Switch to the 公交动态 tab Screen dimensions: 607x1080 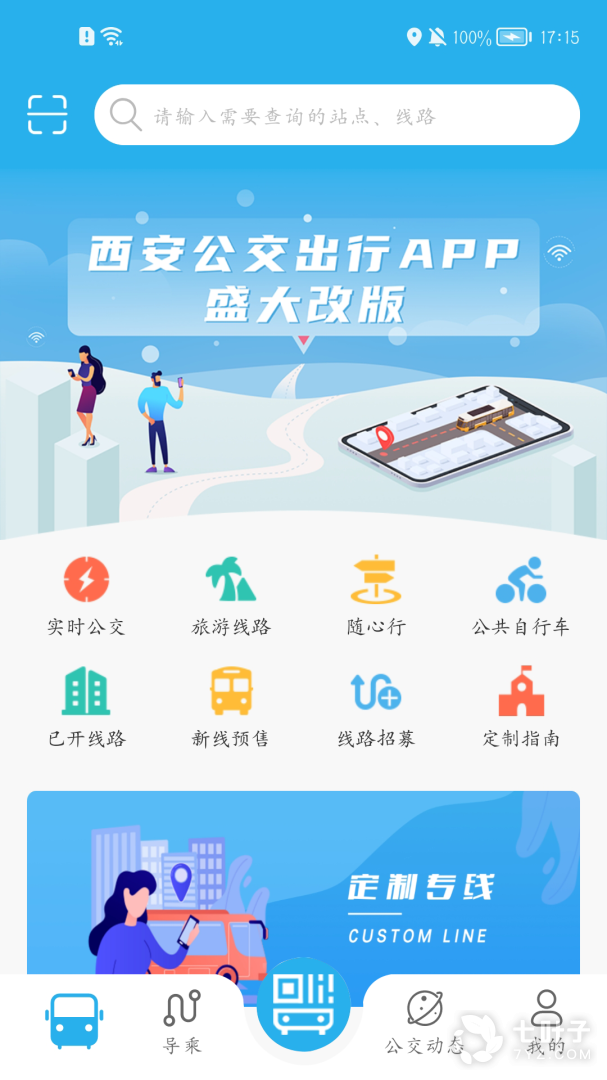coord(425,1022)
